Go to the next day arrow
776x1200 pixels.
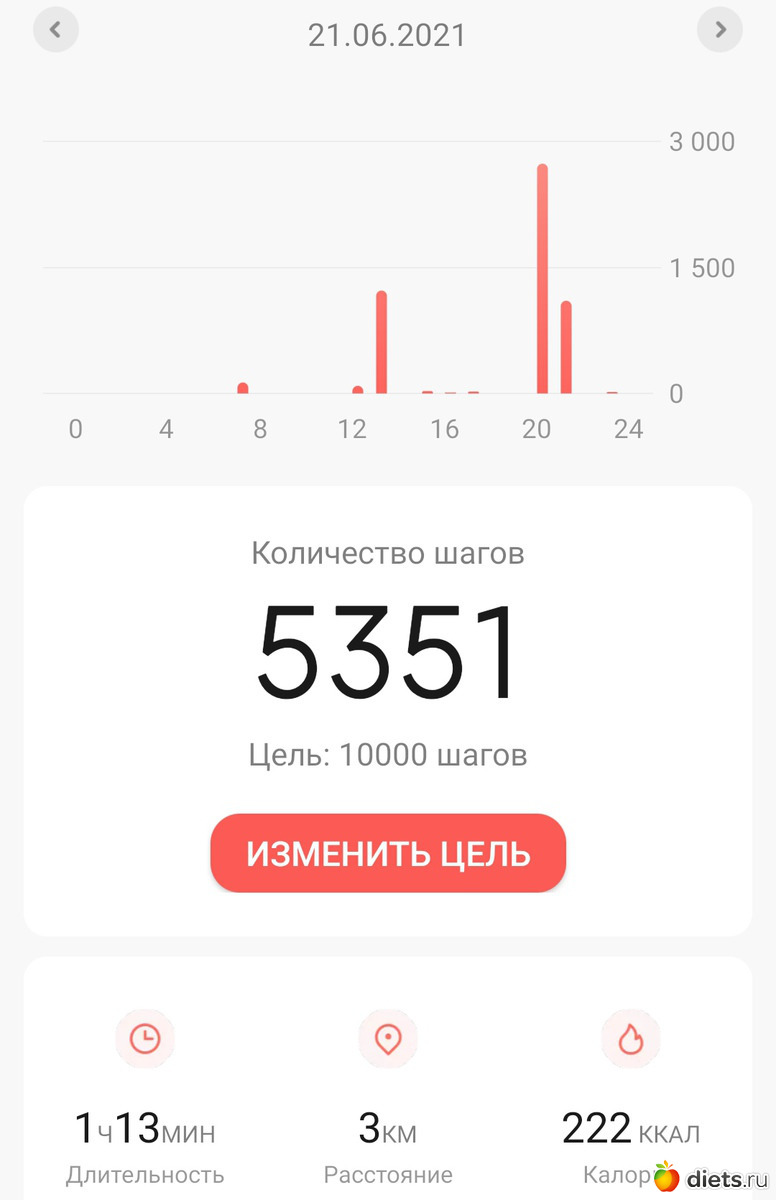(x=719, y=30)
